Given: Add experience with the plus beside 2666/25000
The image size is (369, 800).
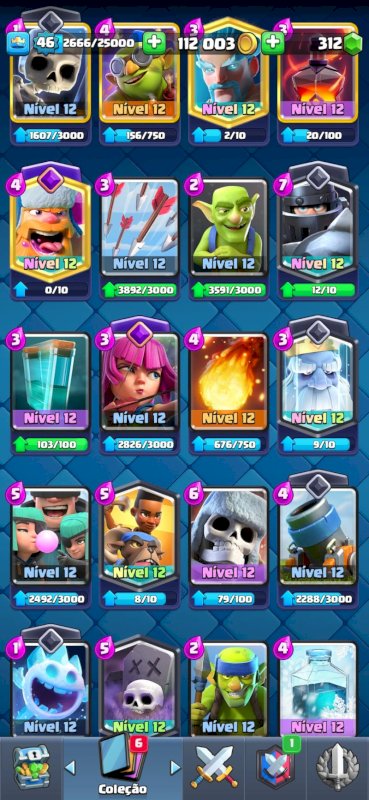Looking at the screenshot, I should coord(154,43).
